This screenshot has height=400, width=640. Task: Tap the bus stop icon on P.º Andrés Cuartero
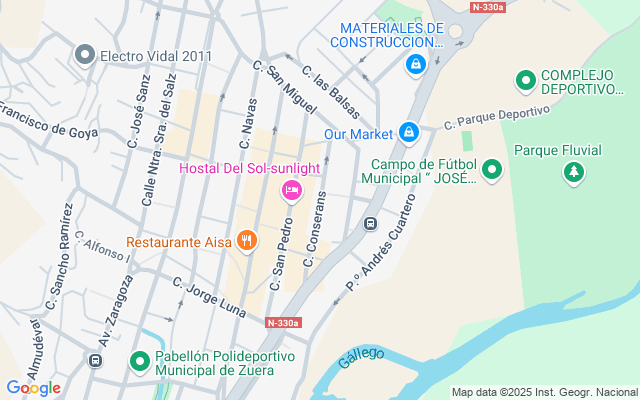coord(370,224)
